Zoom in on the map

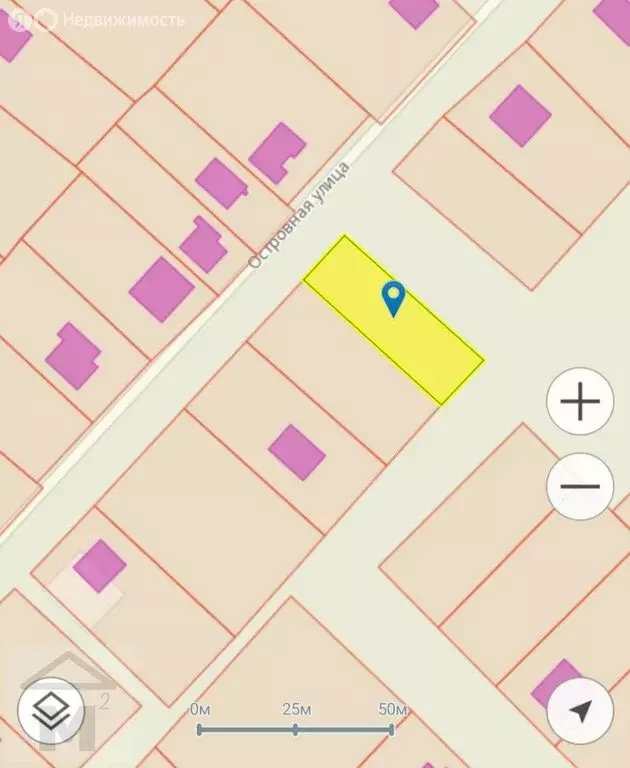point(580,401)
